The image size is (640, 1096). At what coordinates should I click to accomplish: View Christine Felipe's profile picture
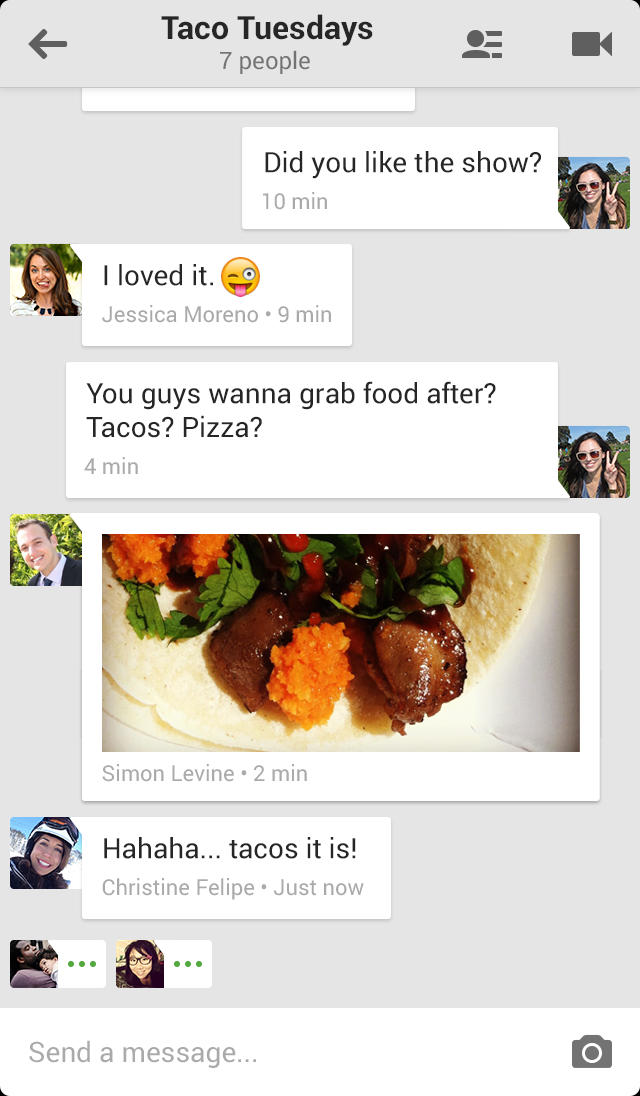coord(46,853)
